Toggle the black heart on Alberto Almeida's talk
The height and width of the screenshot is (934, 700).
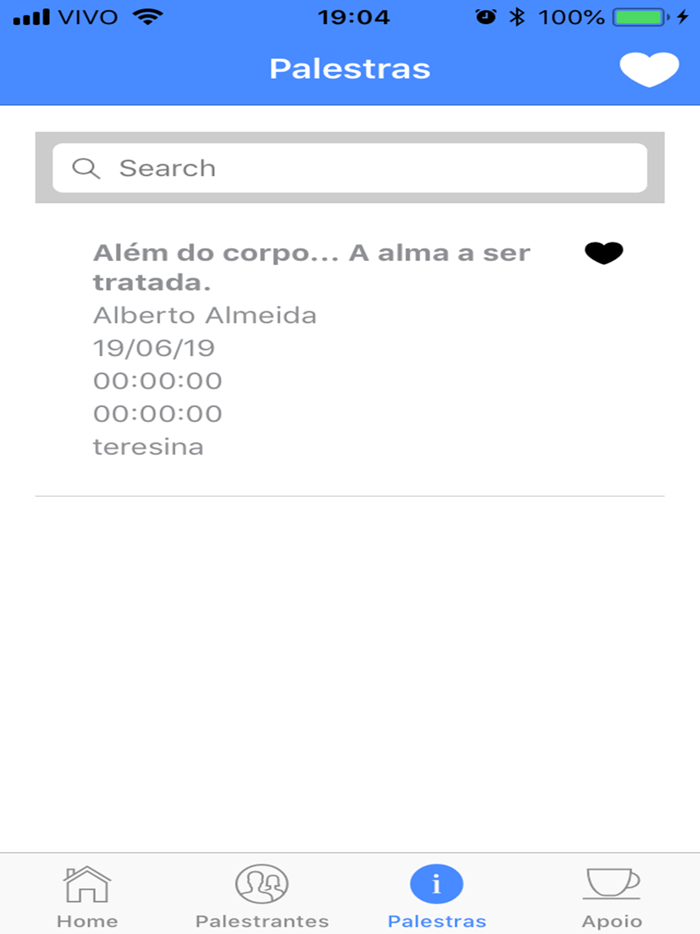click(604, 254)
